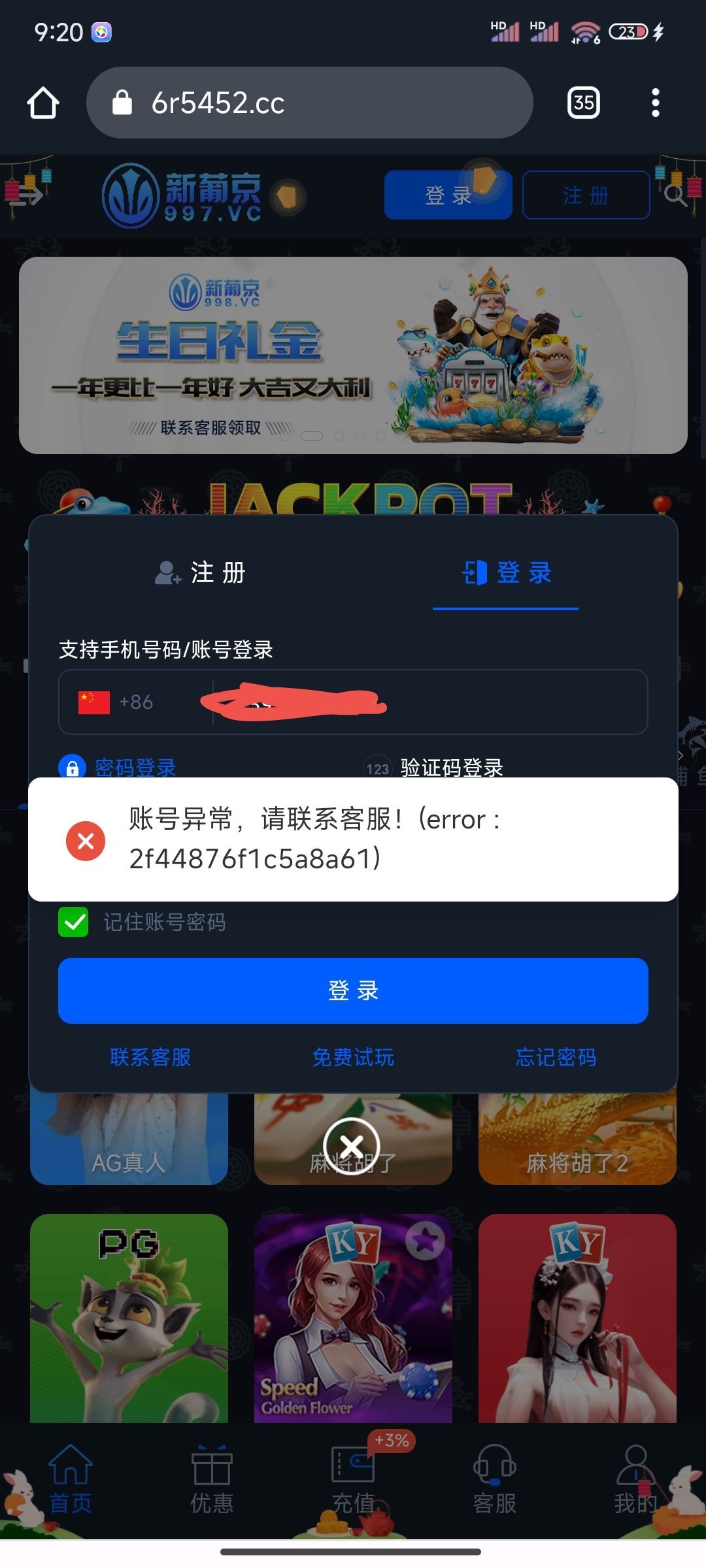
Task: Tap the 免费试玩 link
Action: pyautogui.click(x=353, y=1057)
